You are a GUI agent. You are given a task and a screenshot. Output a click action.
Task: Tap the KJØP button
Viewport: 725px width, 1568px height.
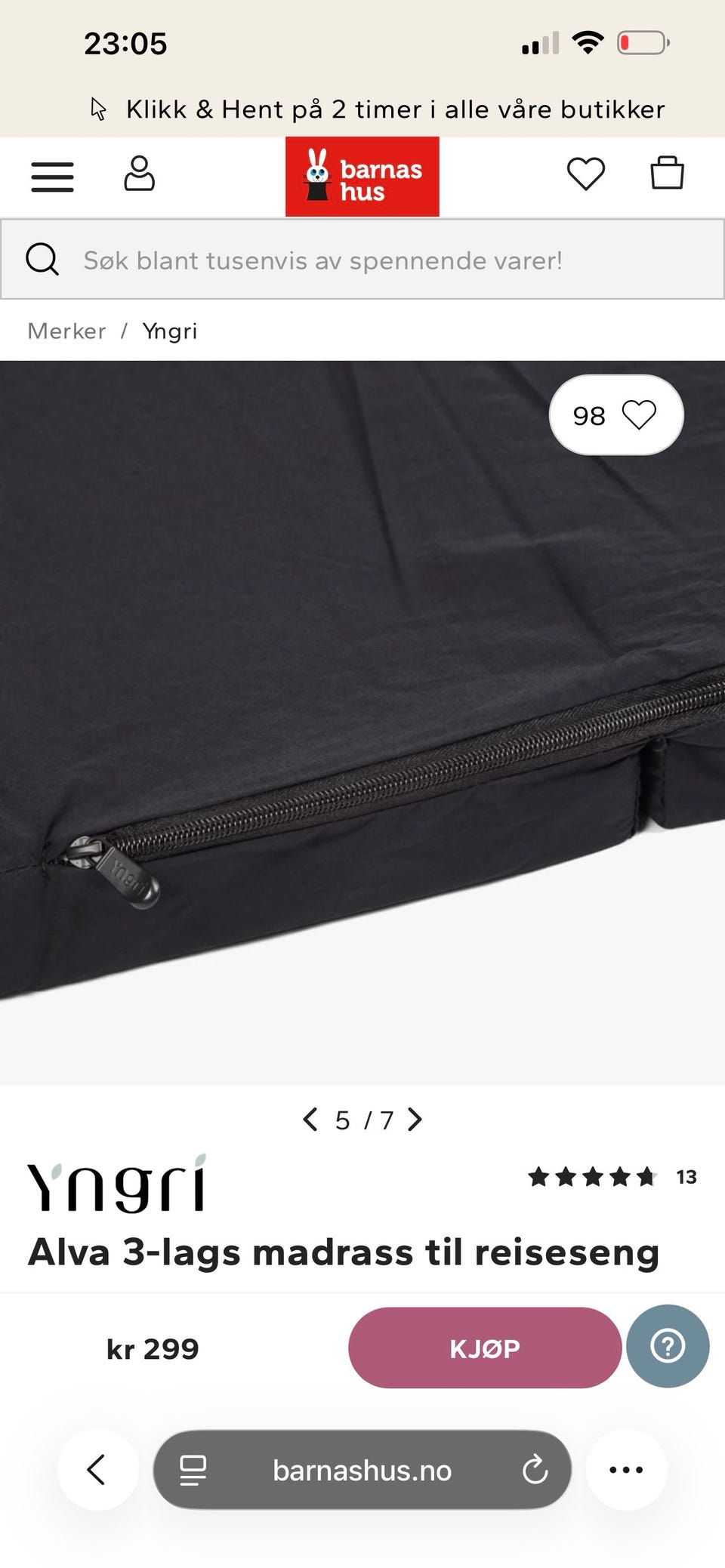tap(485, 1348)
